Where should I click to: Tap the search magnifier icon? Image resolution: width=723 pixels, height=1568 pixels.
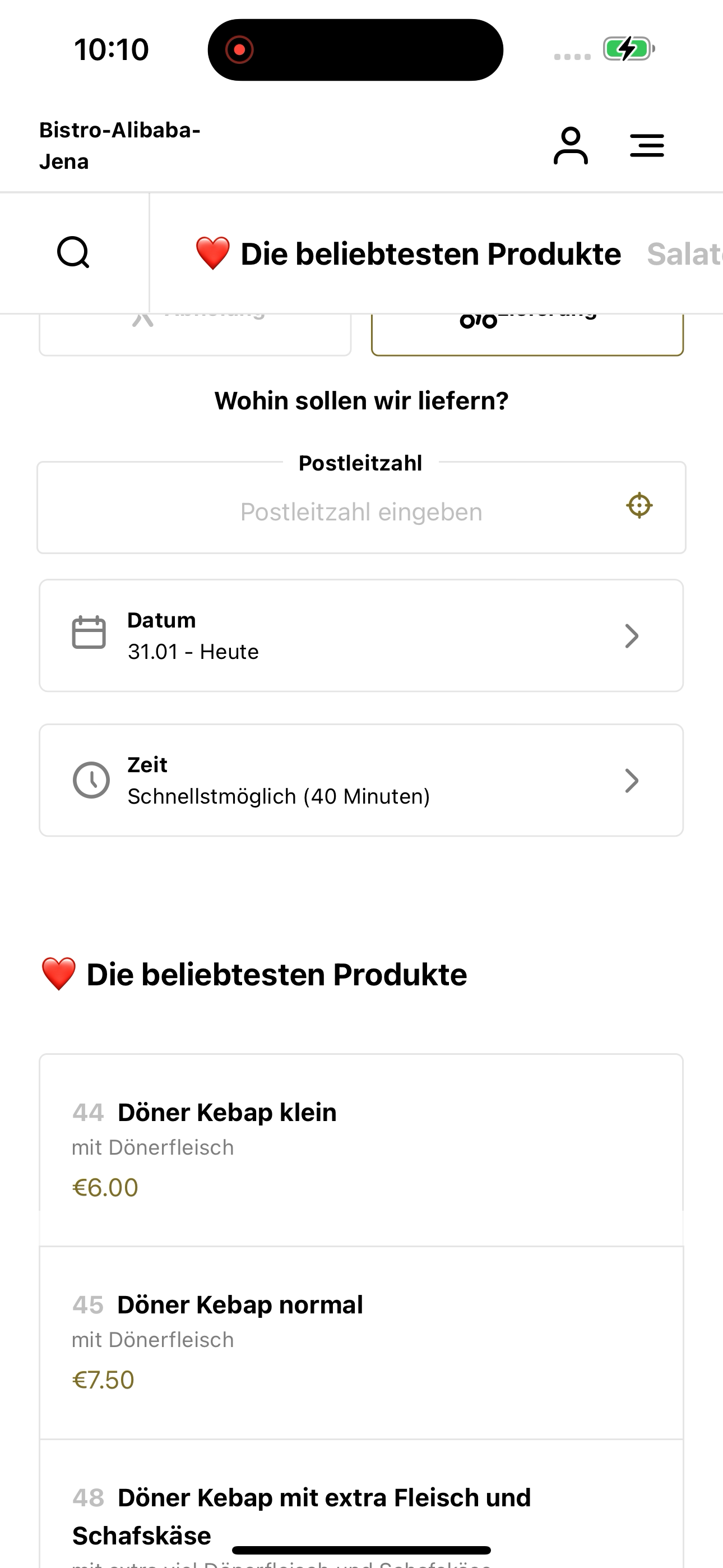73,252
